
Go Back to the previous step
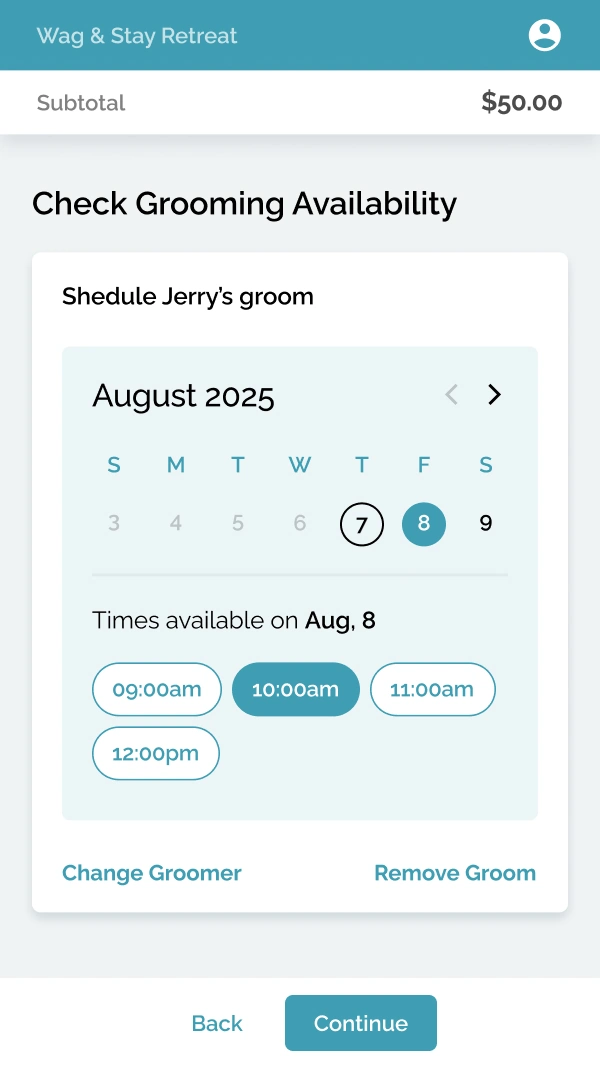coord(217,1023)
